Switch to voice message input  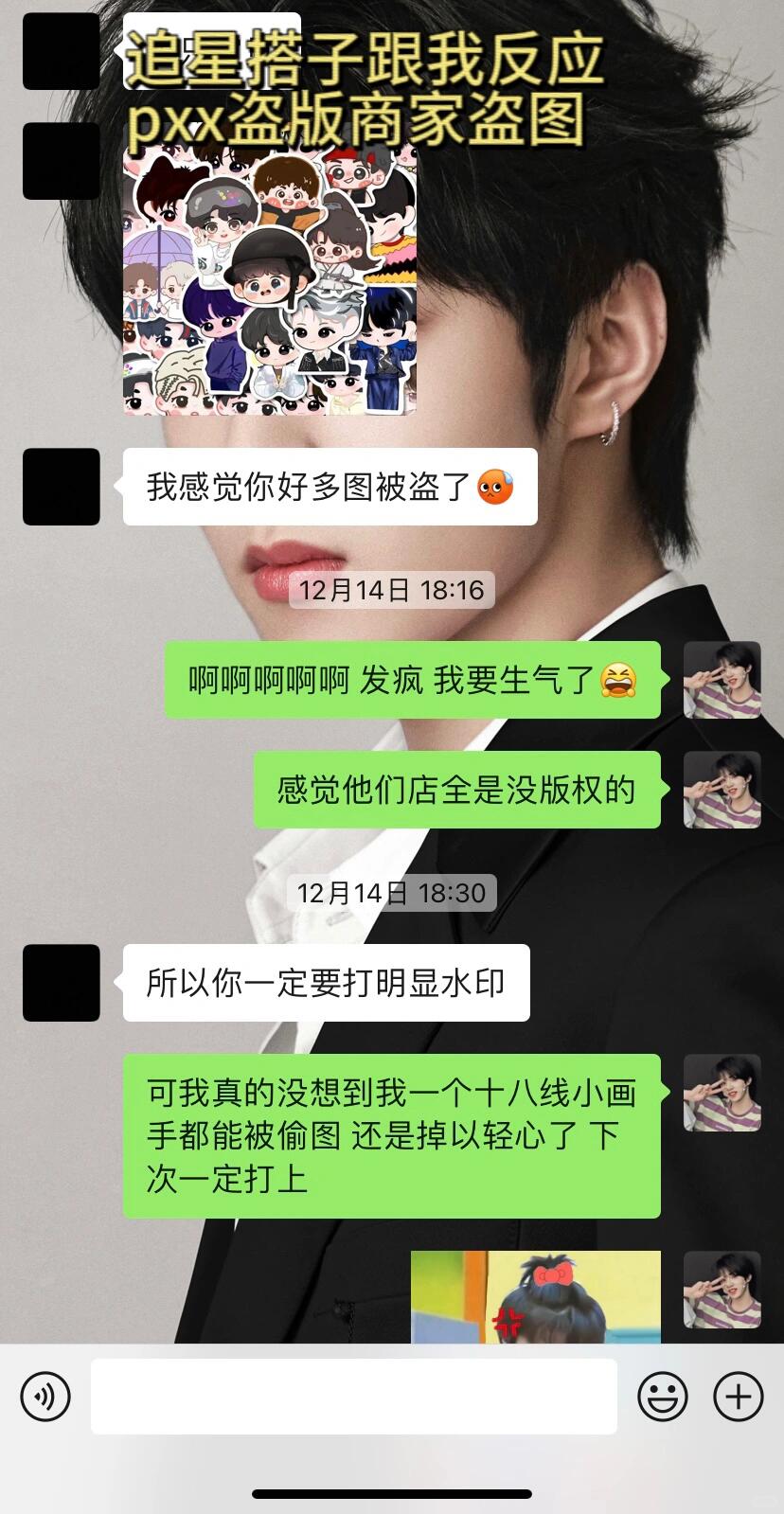pos(45,1397)
